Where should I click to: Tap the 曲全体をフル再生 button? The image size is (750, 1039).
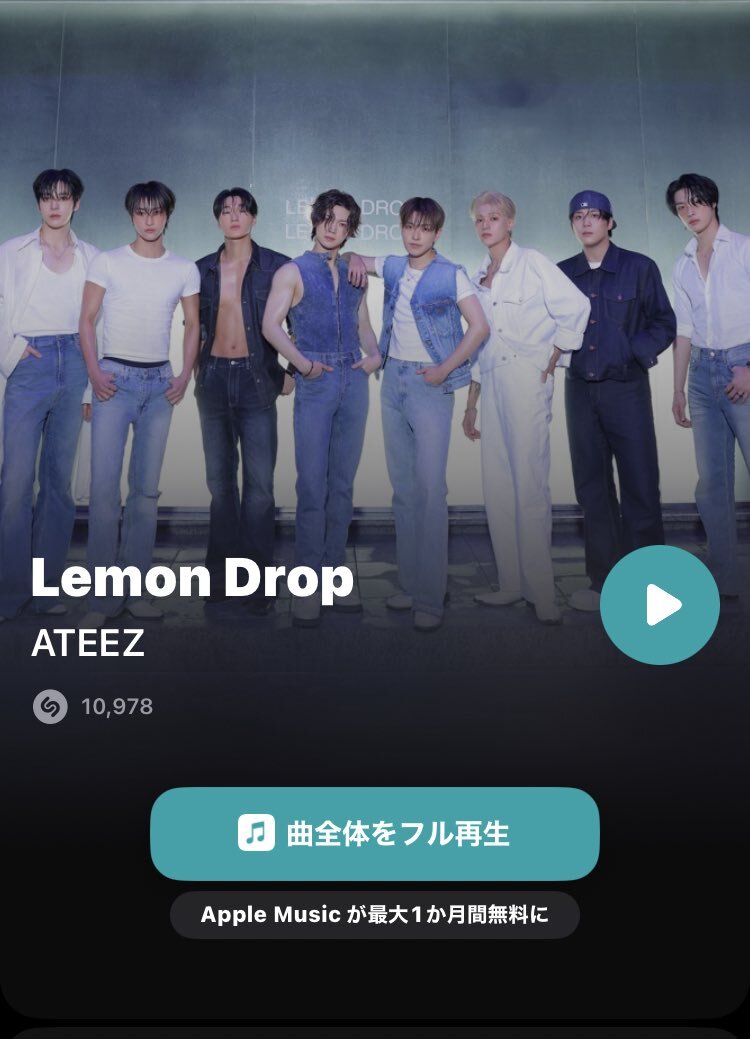(374, 834)
